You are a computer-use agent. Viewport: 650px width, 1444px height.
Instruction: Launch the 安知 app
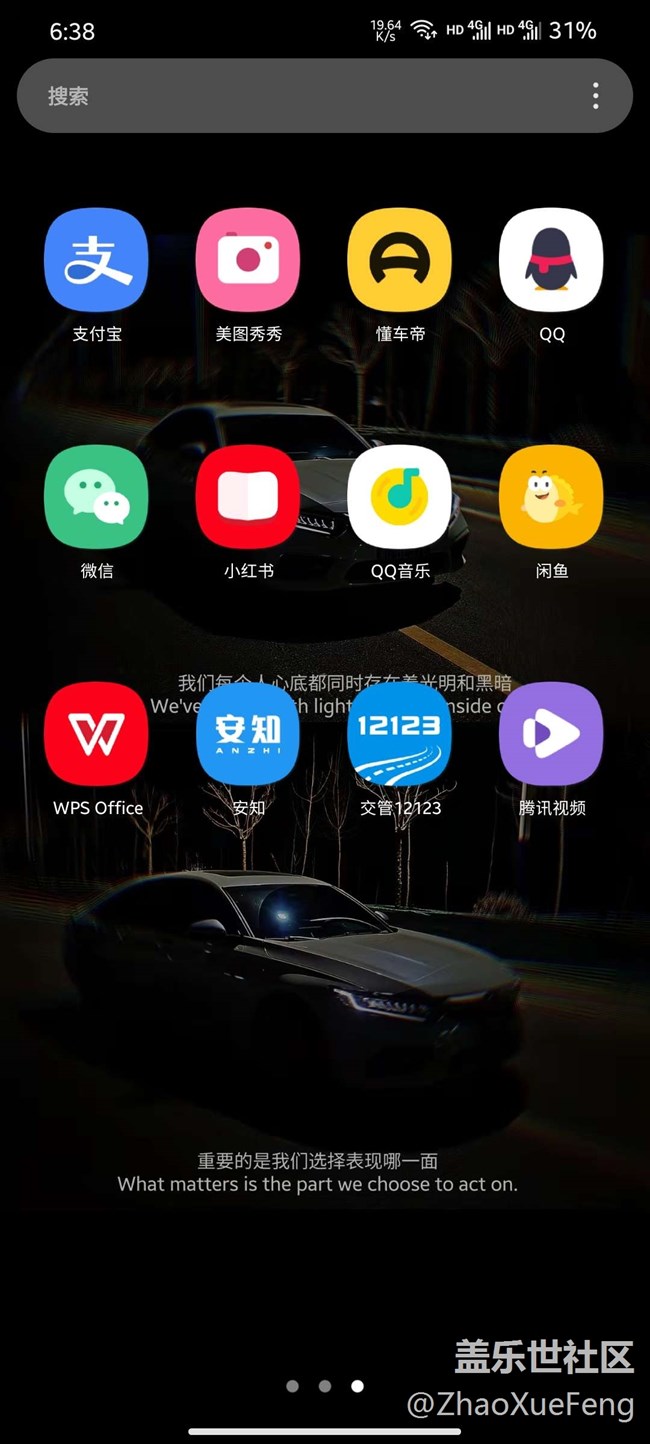click(x=248, y=734)
